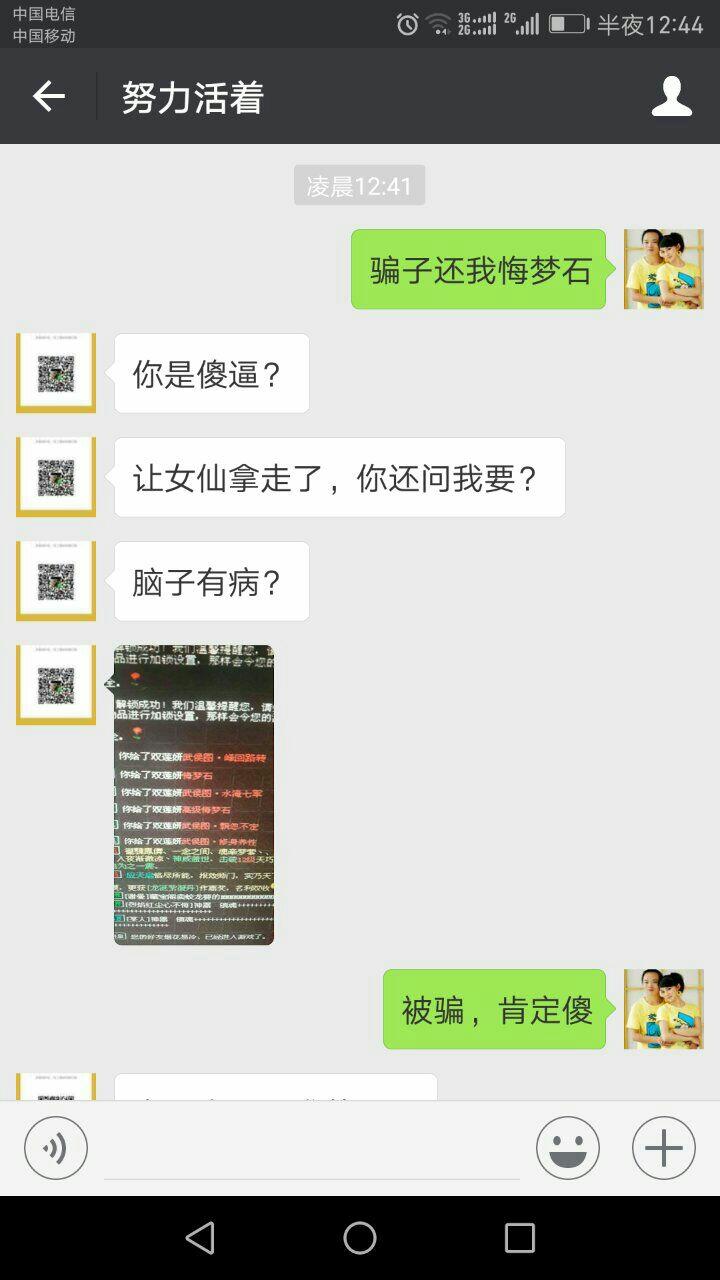Tap the message text field
The width and height of the screenshot is (720, 1280).
coord(310,1150)
